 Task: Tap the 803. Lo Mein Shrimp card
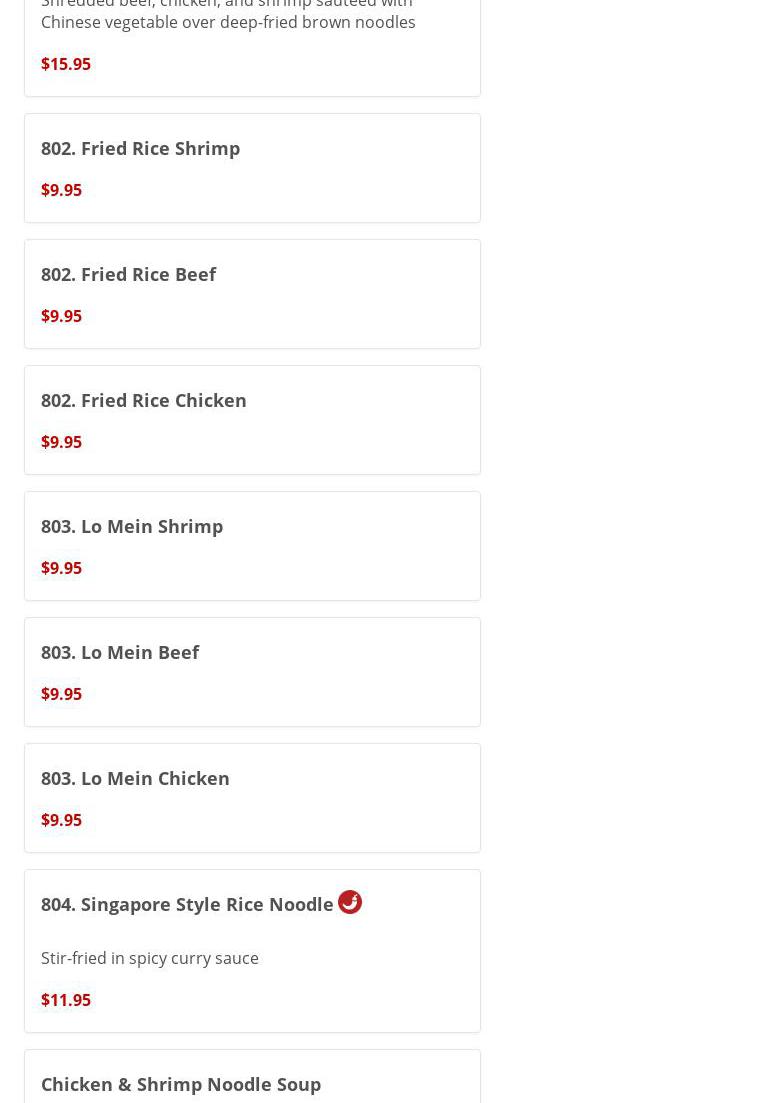tap(251, 546)
